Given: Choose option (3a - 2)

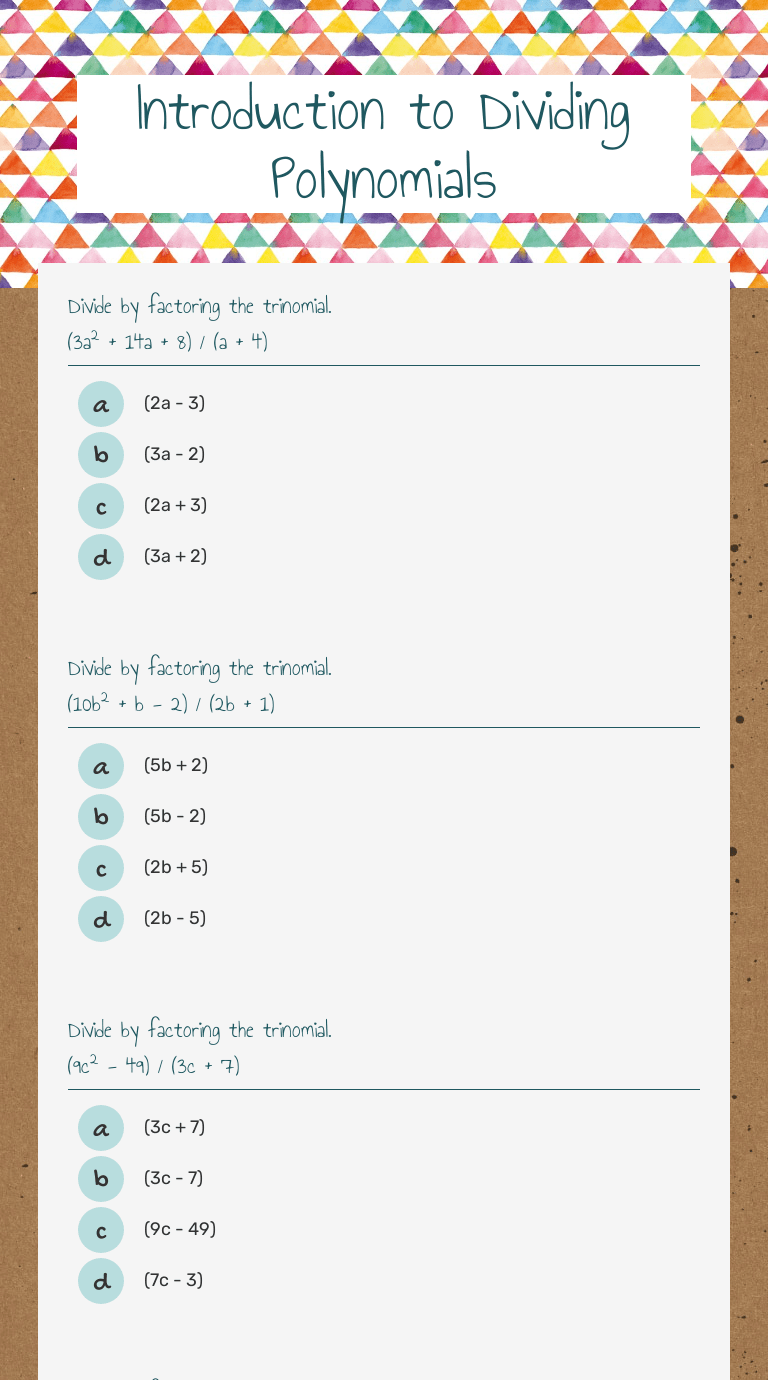Looking at the screenshot, I should click(x=101, y=455).
